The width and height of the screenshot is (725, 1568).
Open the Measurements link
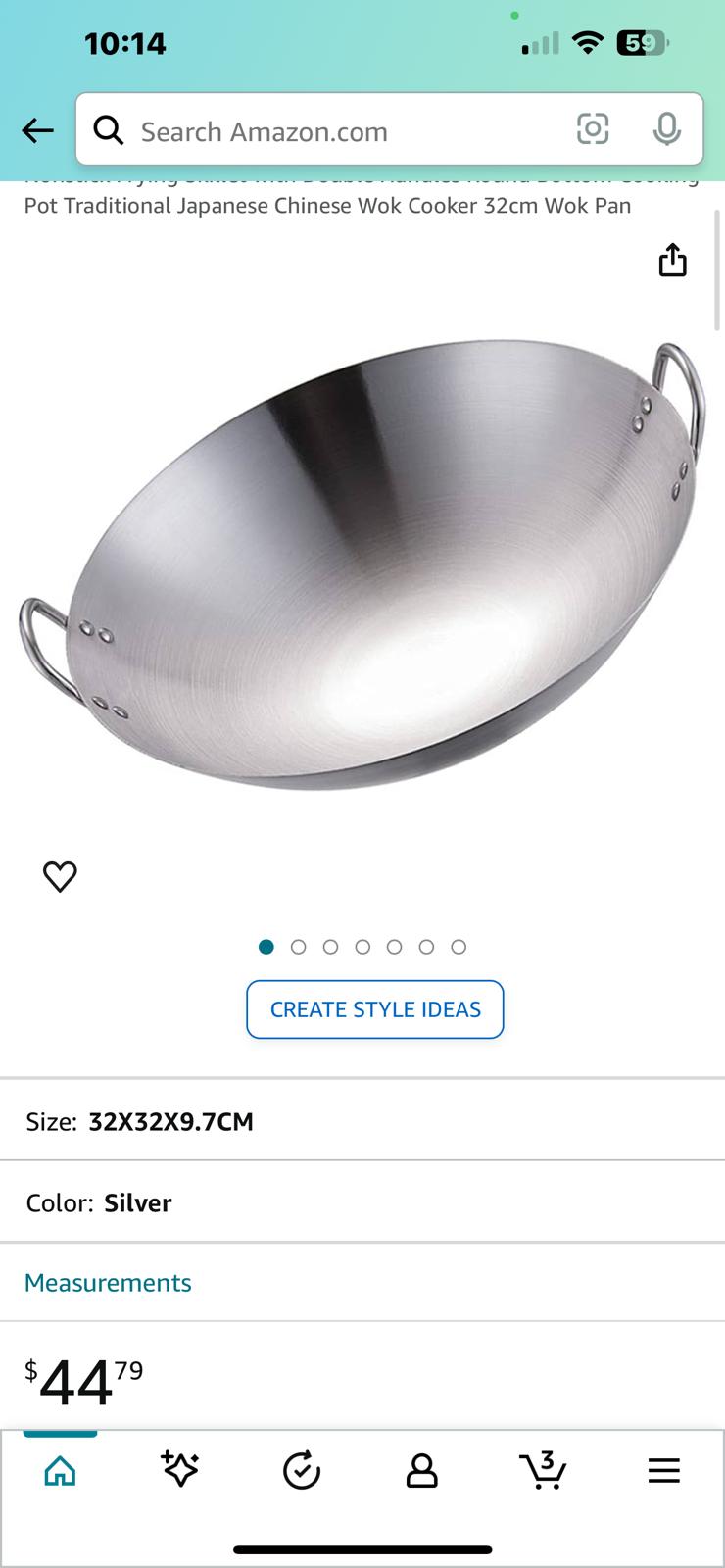pyautogui.click(x=108, y=1283)
